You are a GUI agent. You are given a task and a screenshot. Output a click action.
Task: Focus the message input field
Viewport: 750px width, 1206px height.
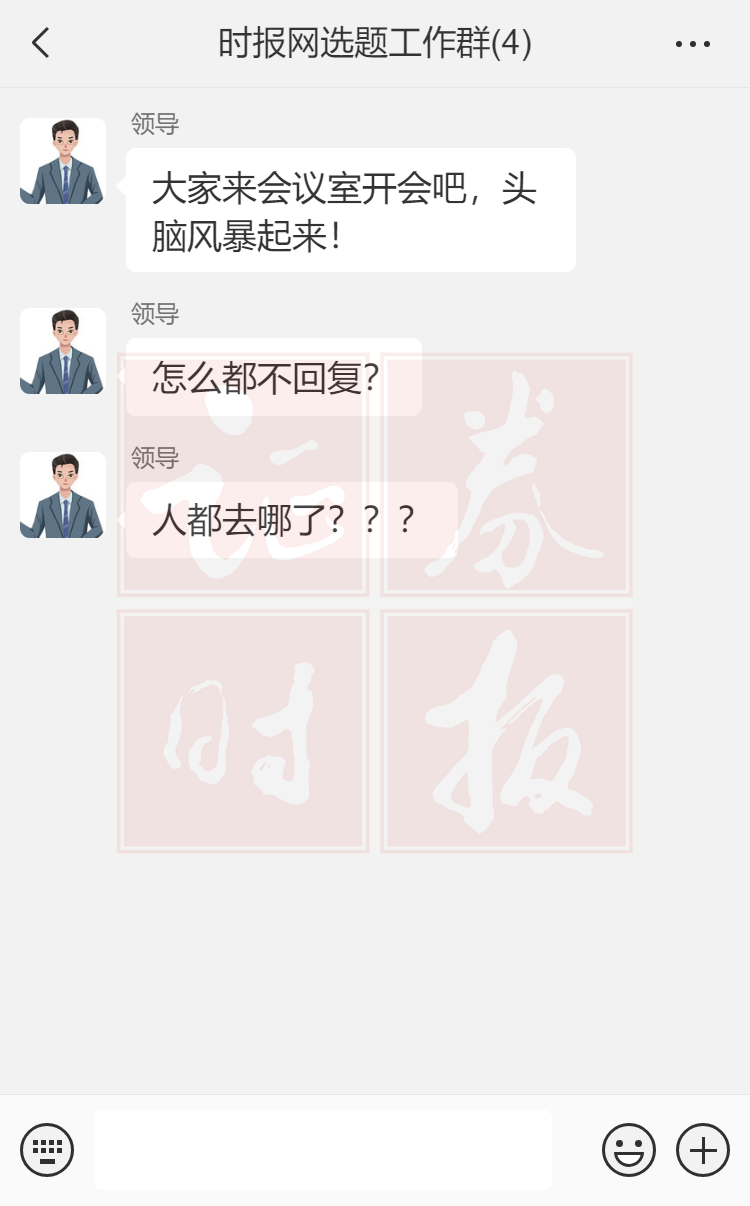coord(323,1150)
